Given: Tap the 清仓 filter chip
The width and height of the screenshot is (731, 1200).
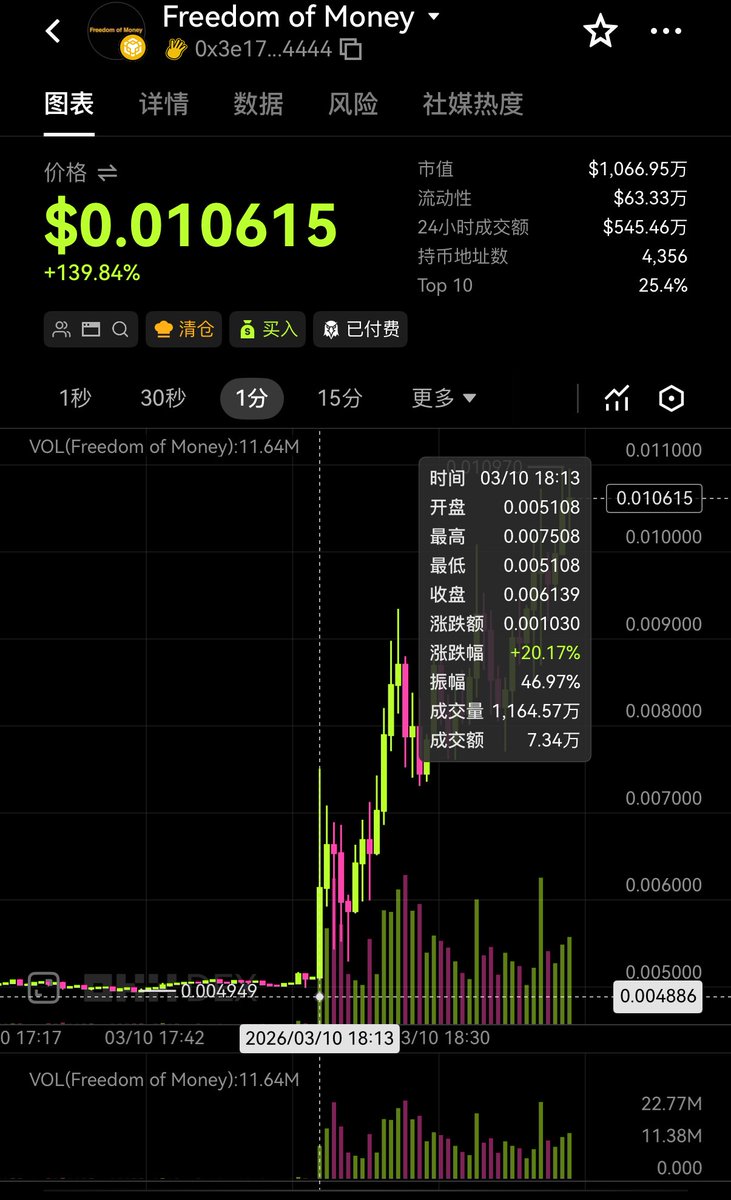Looking at the screenshot, I should point(184,329).
